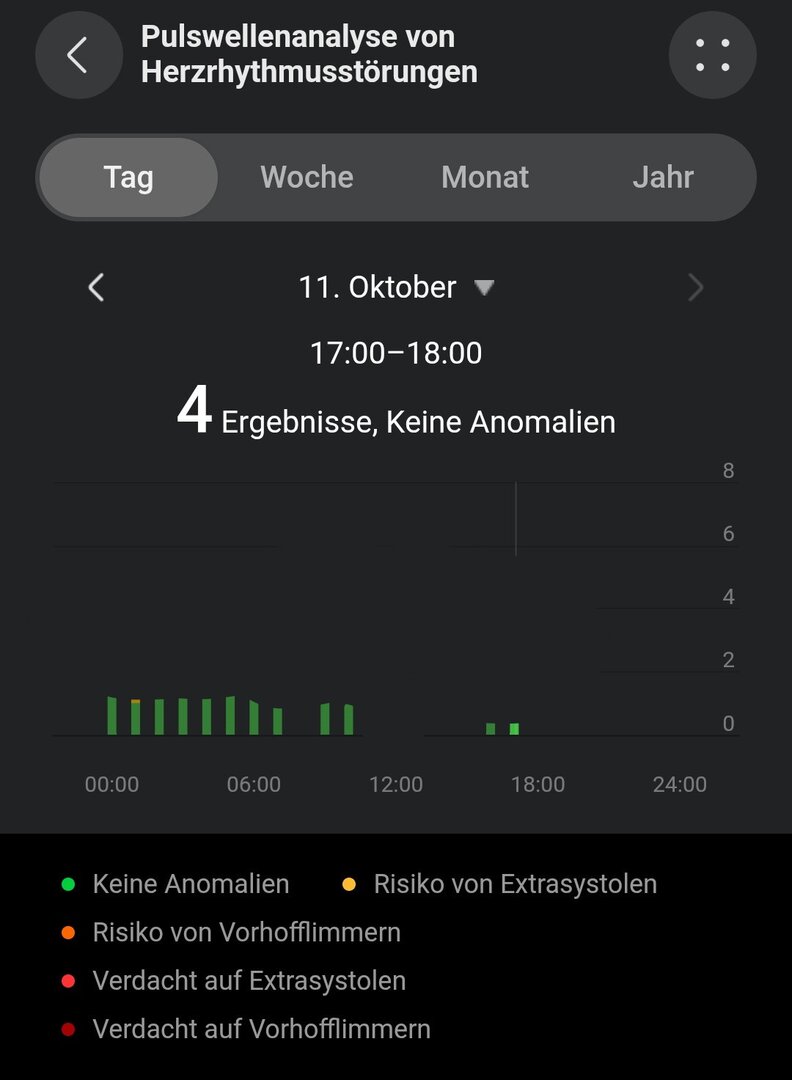Open the four-dot more options menu

click(x=712, y=55)
